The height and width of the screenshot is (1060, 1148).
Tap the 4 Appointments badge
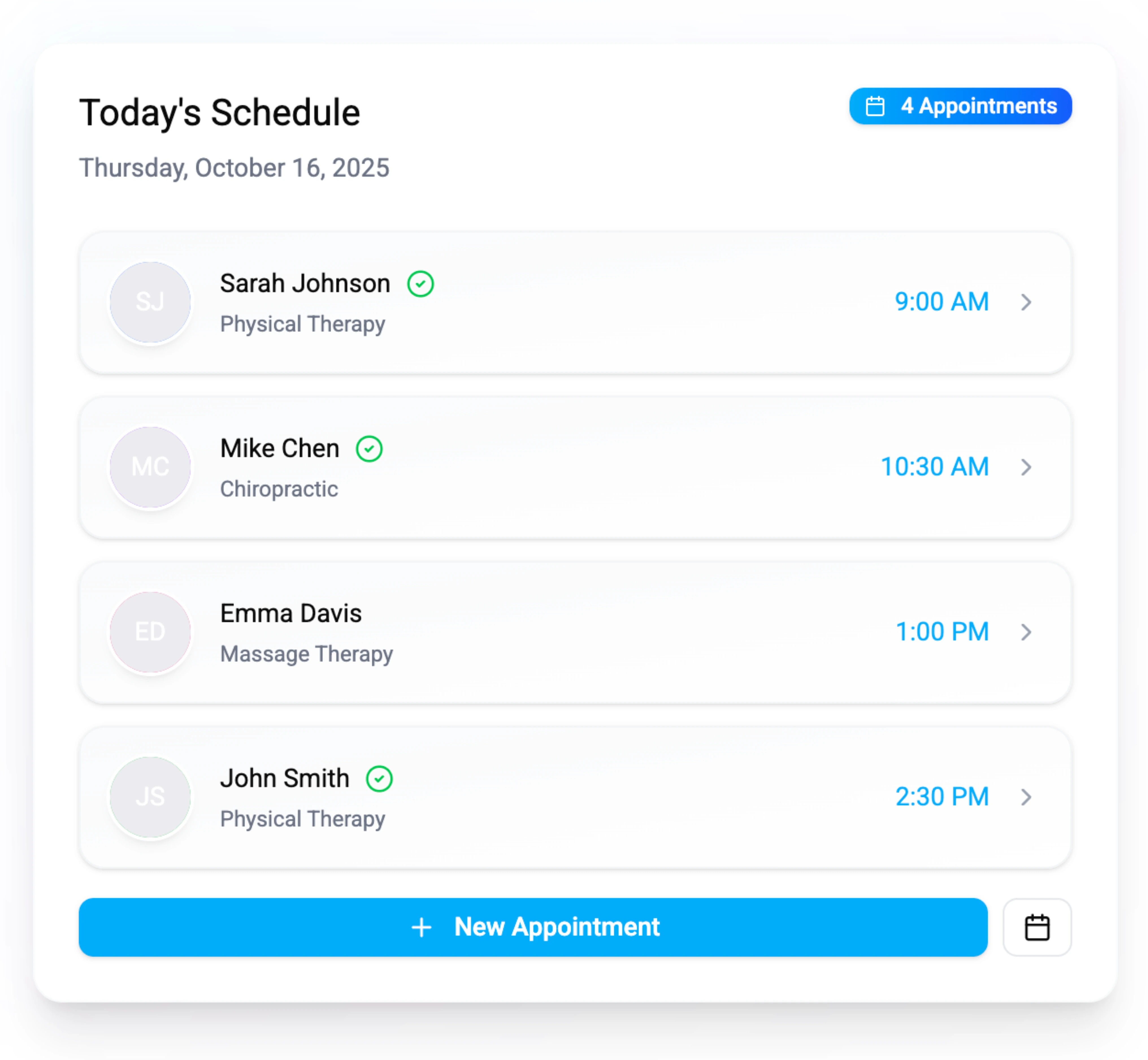960,106
